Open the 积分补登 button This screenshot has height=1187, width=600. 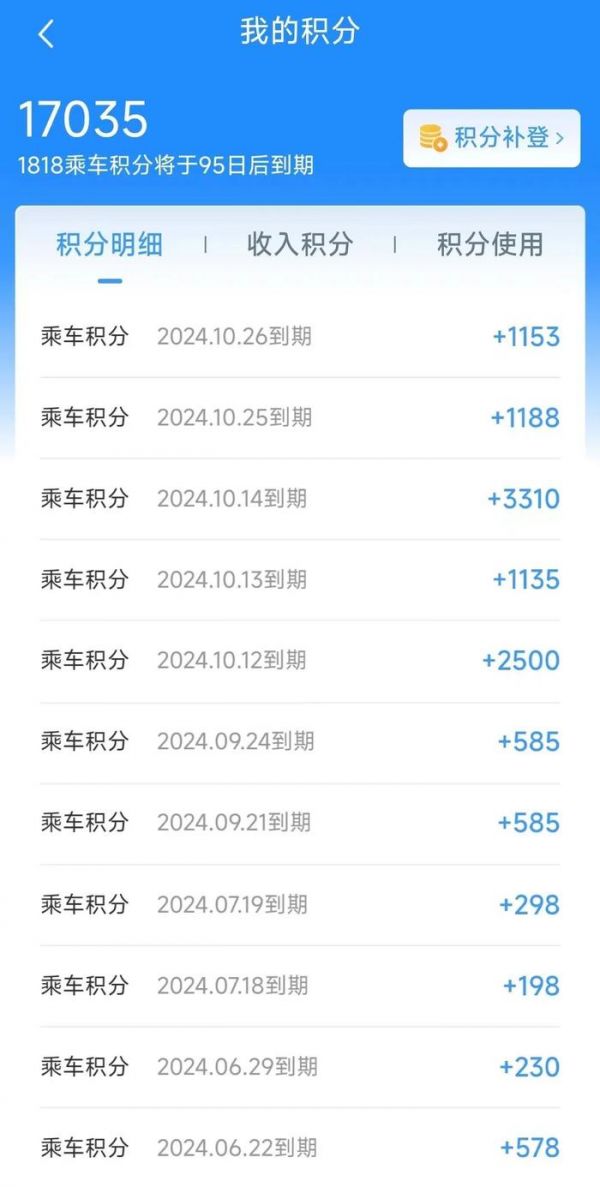(x=491, y=138)
